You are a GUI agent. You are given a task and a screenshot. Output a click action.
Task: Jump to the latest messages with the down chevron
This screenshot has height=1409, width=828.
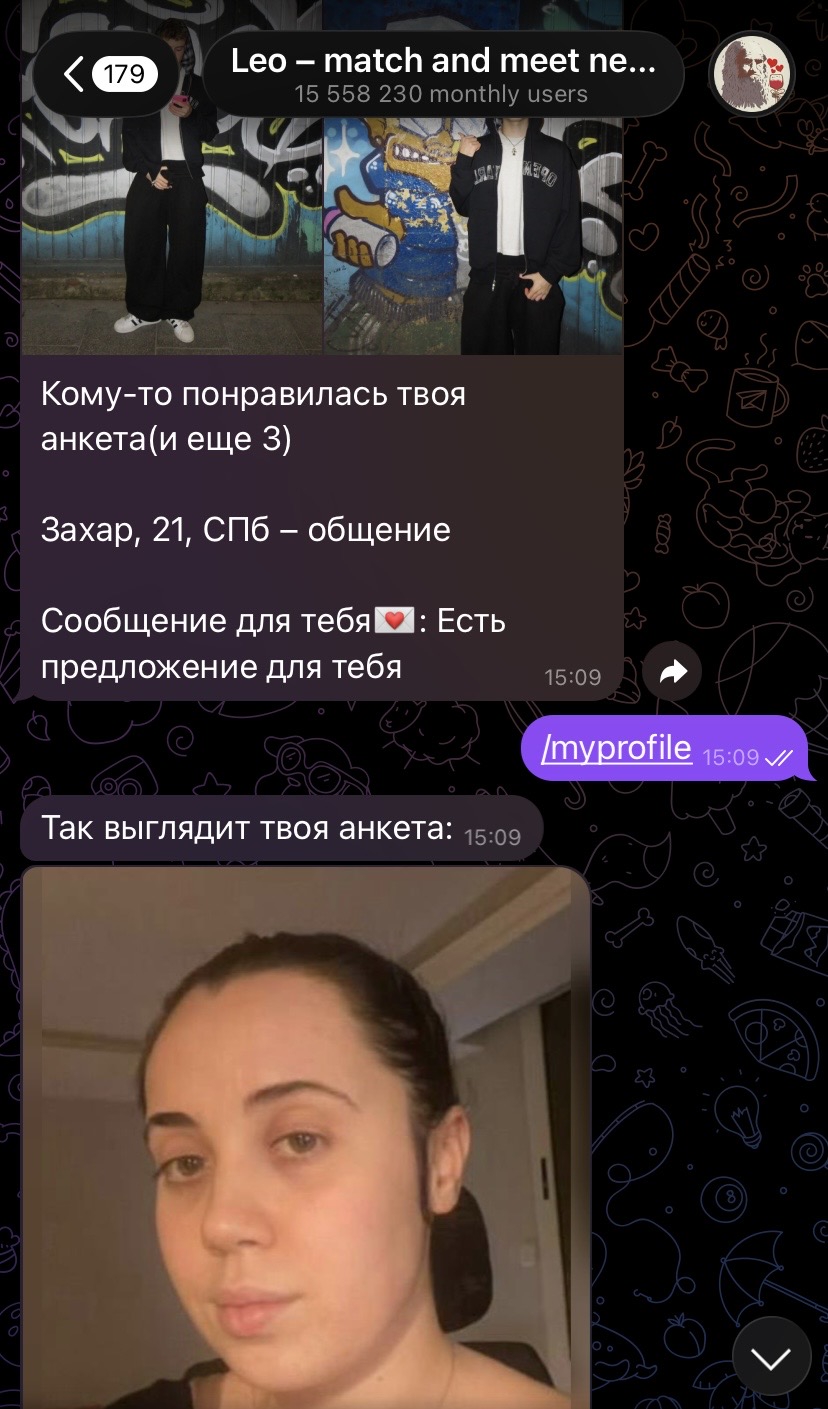[771, 1357]
